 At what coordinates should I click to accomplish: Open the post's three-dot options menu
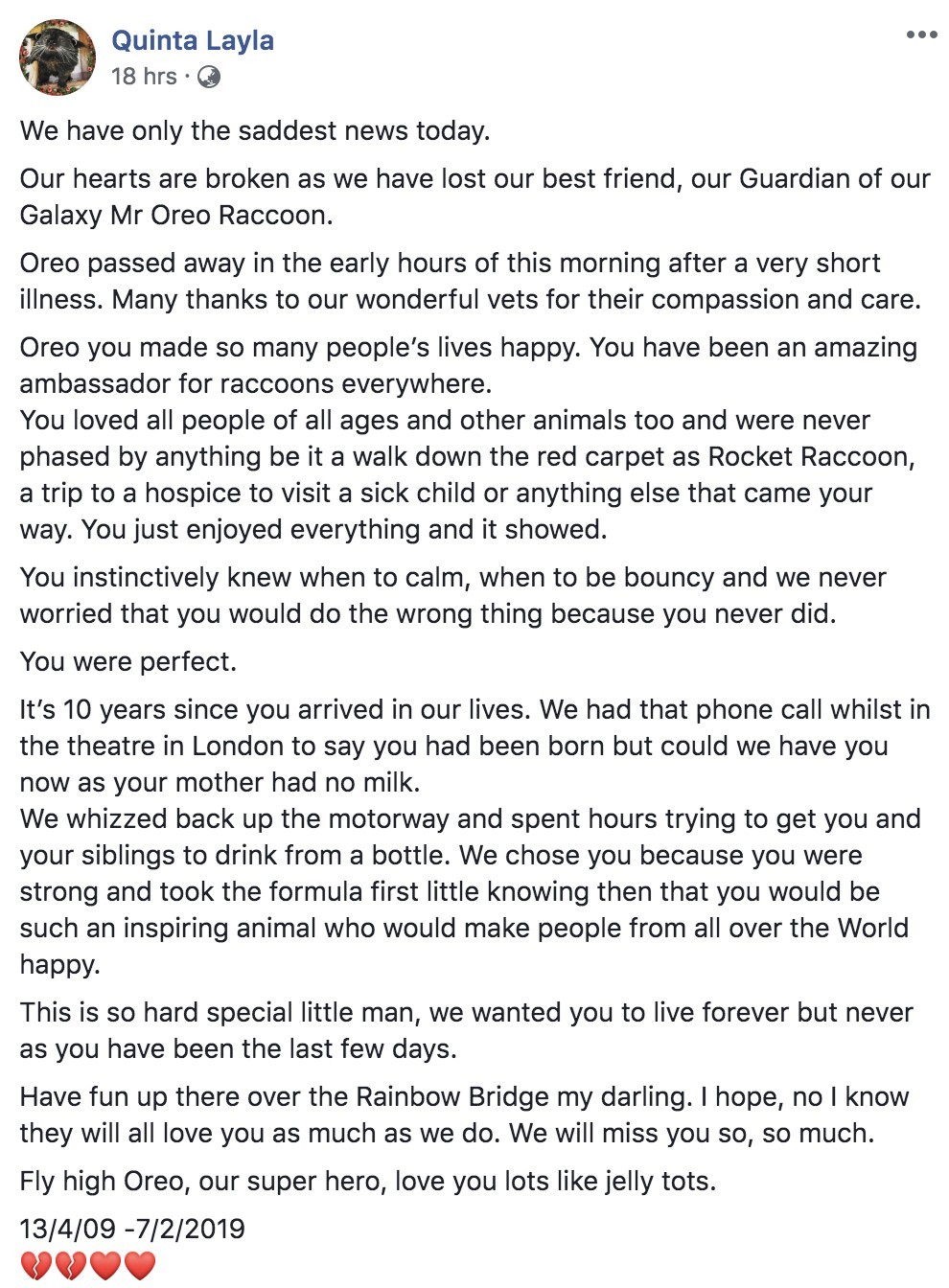[921, 35]
